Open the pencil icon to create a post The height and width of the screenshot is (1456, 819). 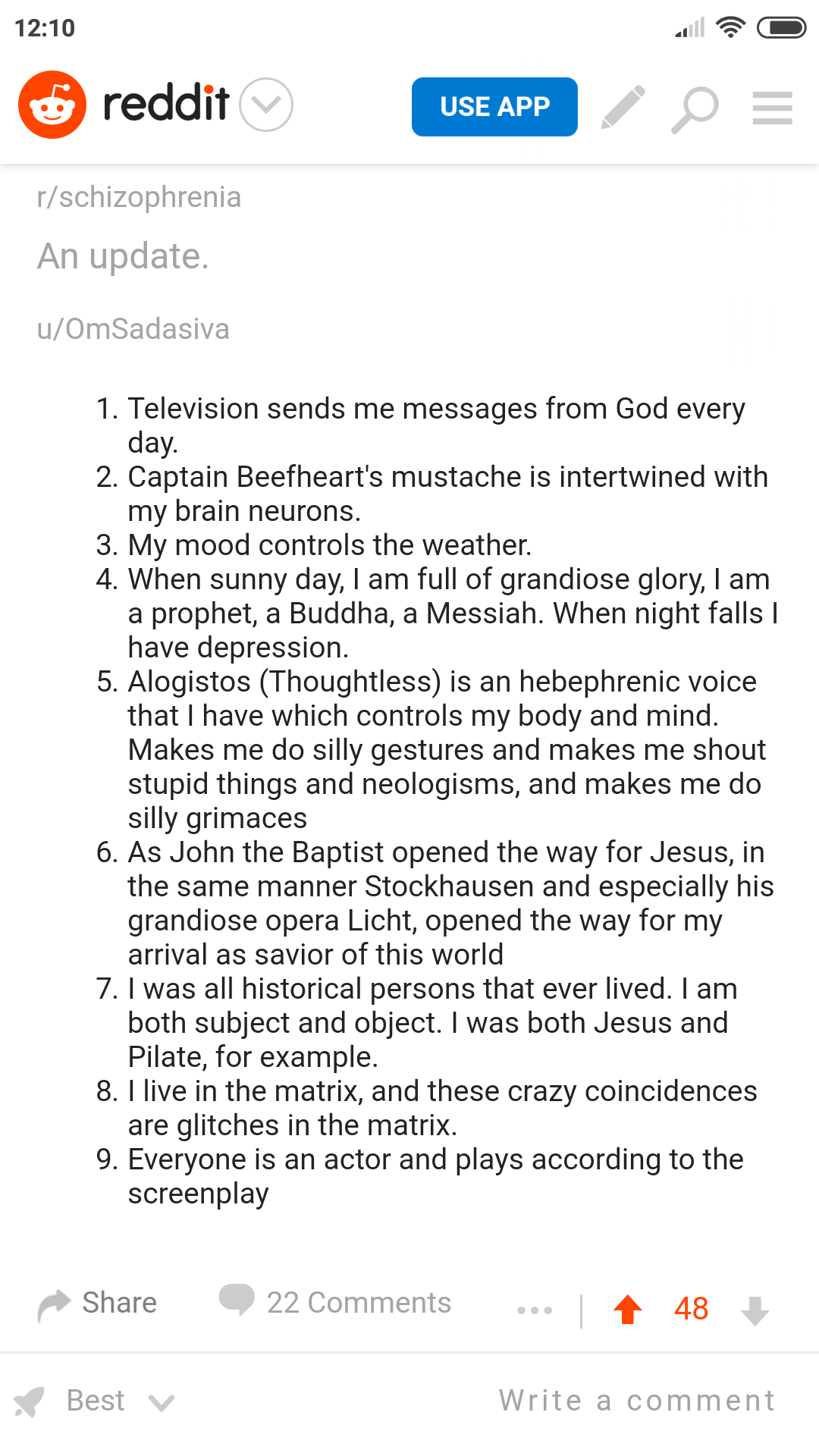coord(623,107)
